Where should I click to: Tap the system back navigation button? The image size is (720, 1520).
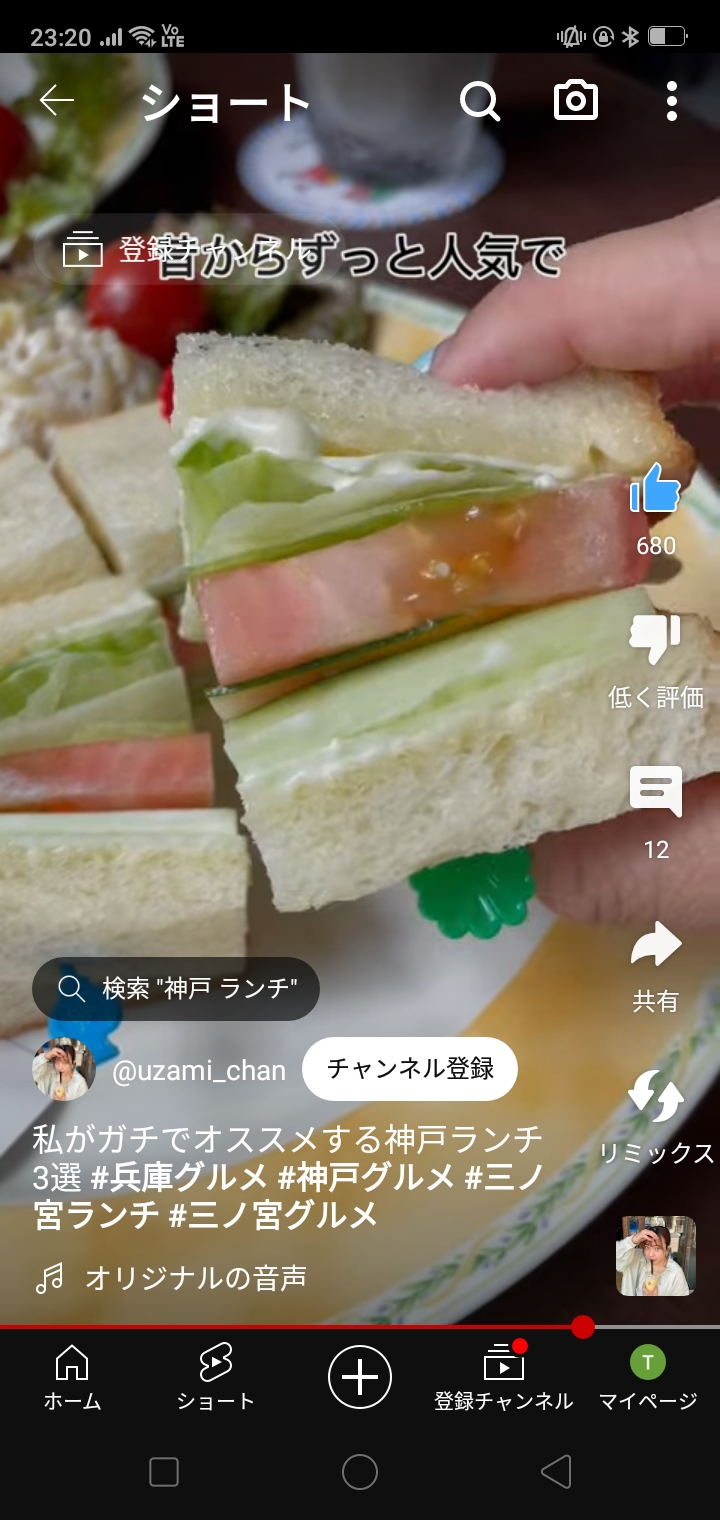tap(556, 1471)
